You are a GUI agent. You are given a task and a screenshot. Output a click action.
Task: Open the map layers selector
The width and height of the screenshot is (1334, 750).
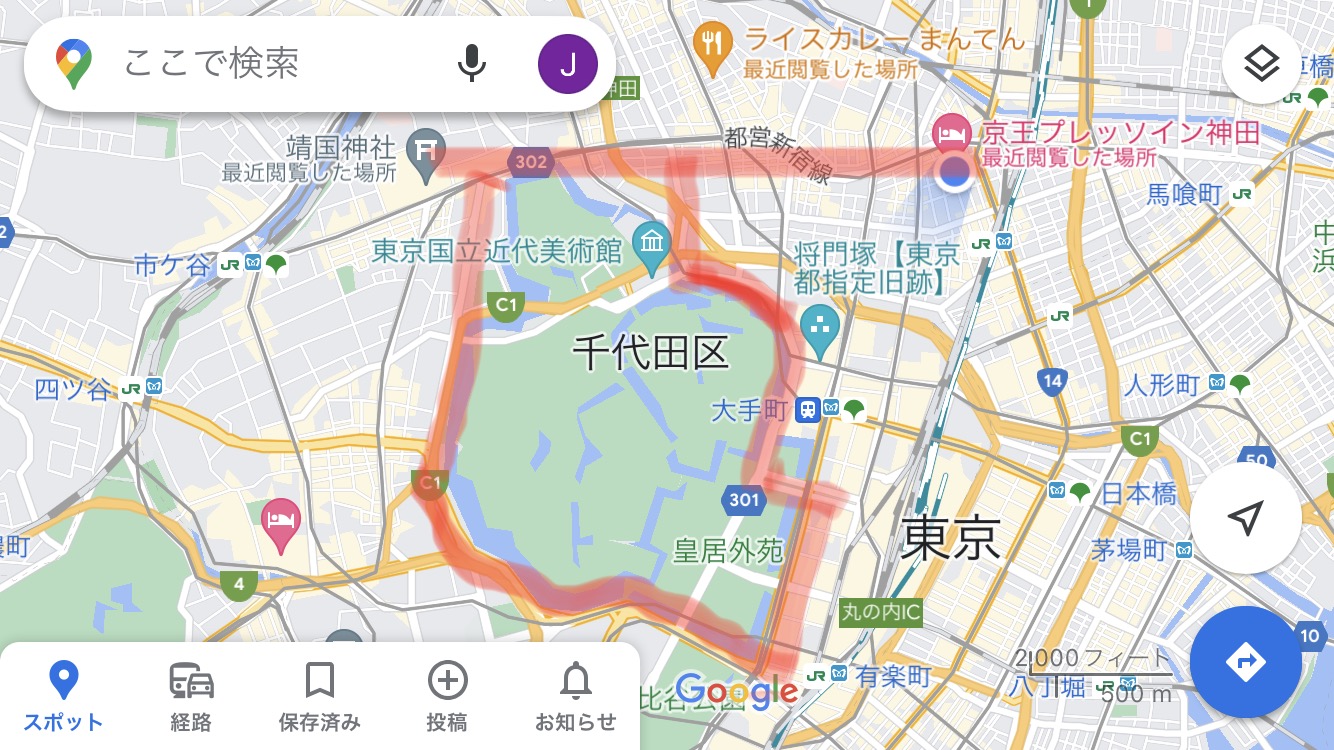tap(1262, 64)
